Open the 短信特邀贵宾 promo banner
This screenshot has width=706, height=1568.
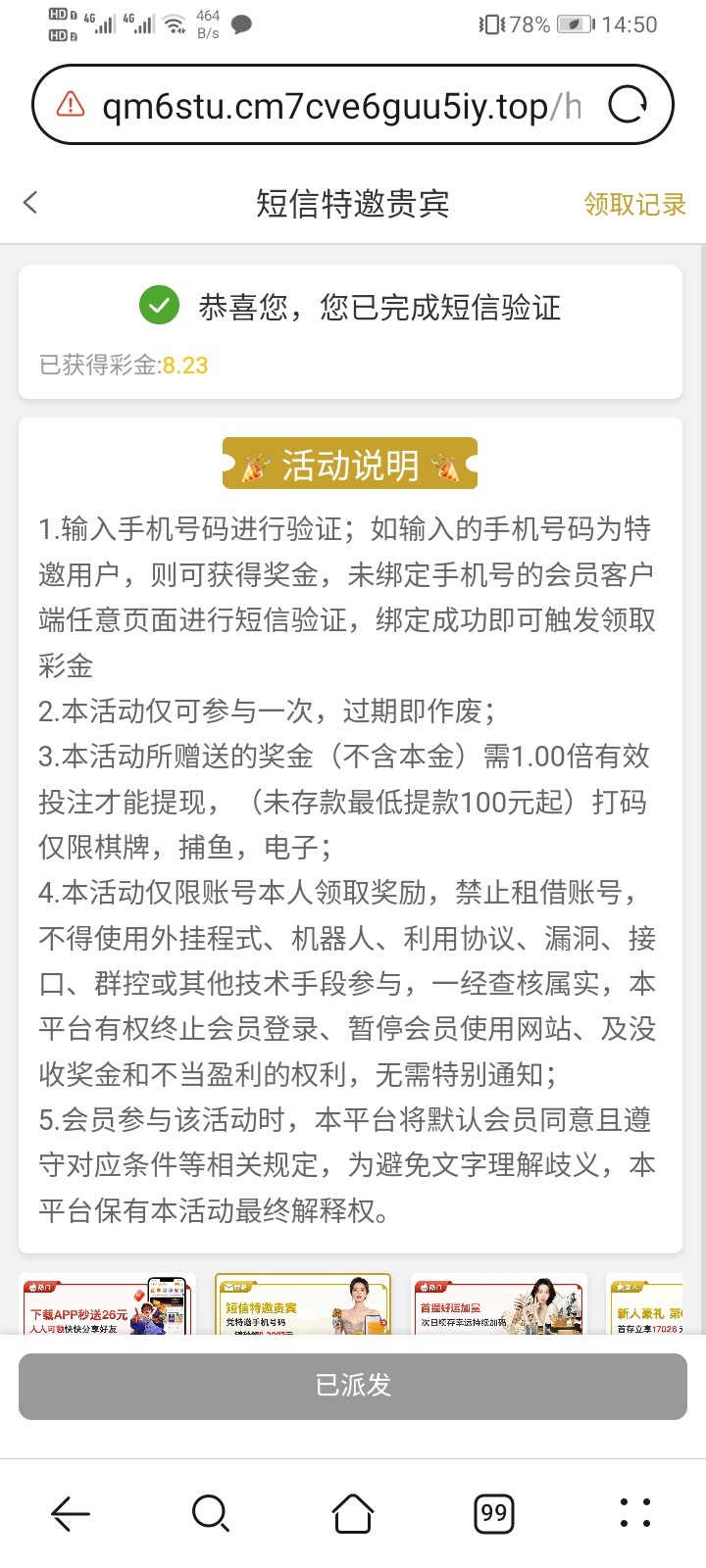tap(302, 1305)
